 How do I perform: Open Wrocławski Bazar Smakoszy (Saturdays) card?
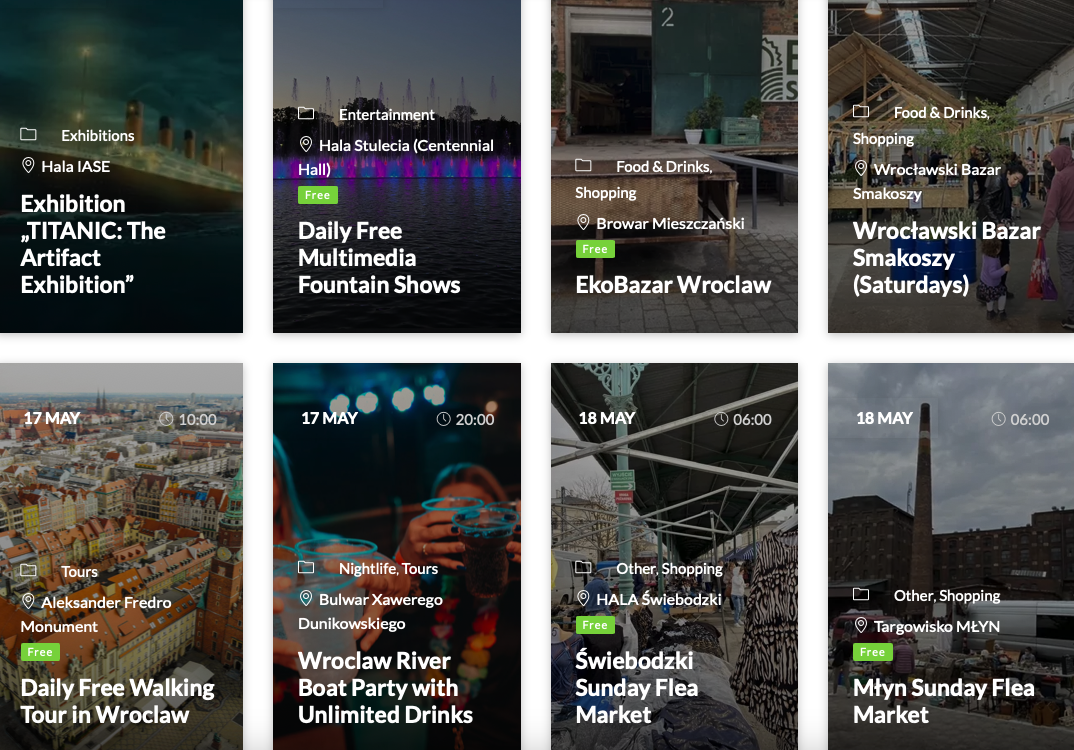pyautogui.click(x=946, y=258)
